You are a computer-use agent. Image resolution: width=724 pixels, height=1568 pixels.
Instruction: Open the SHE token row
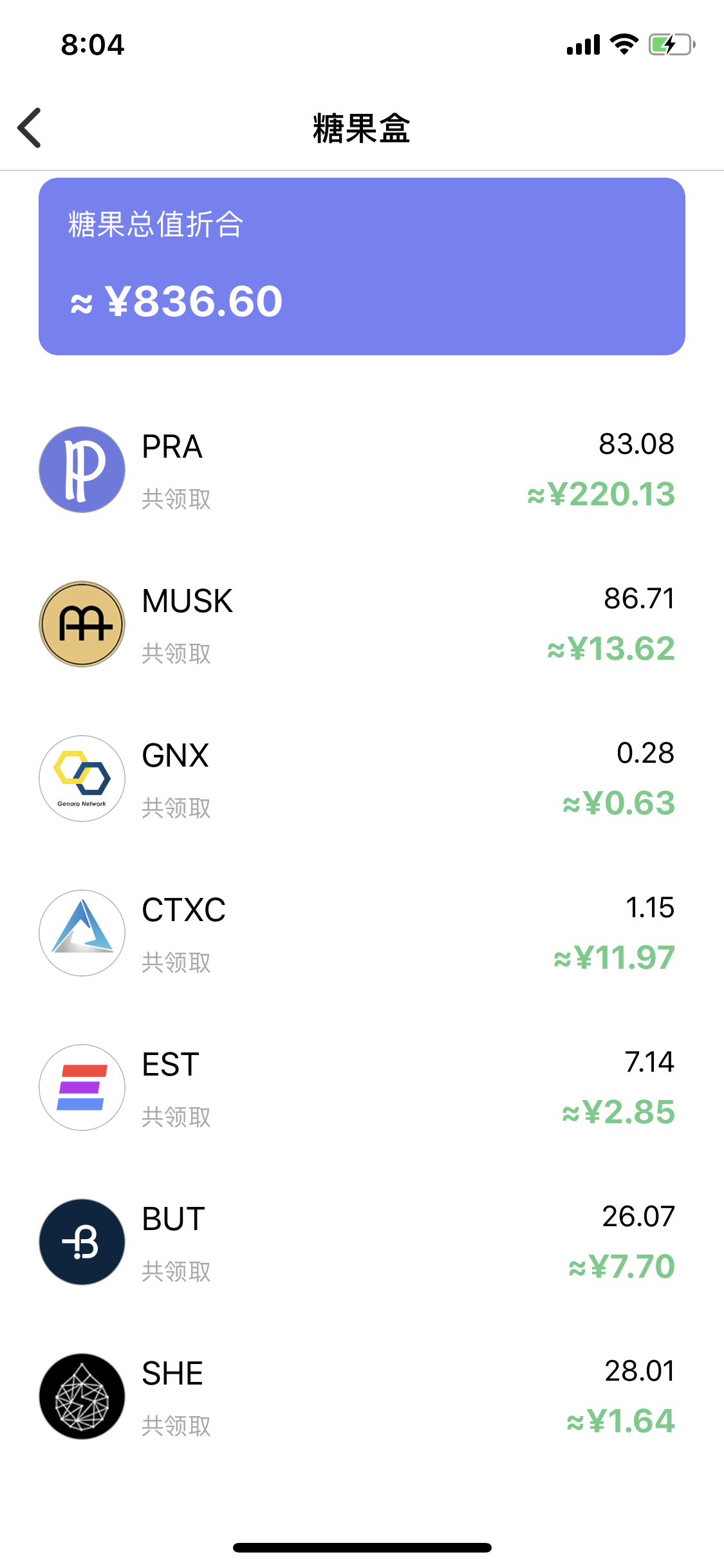coord(362,1397)
